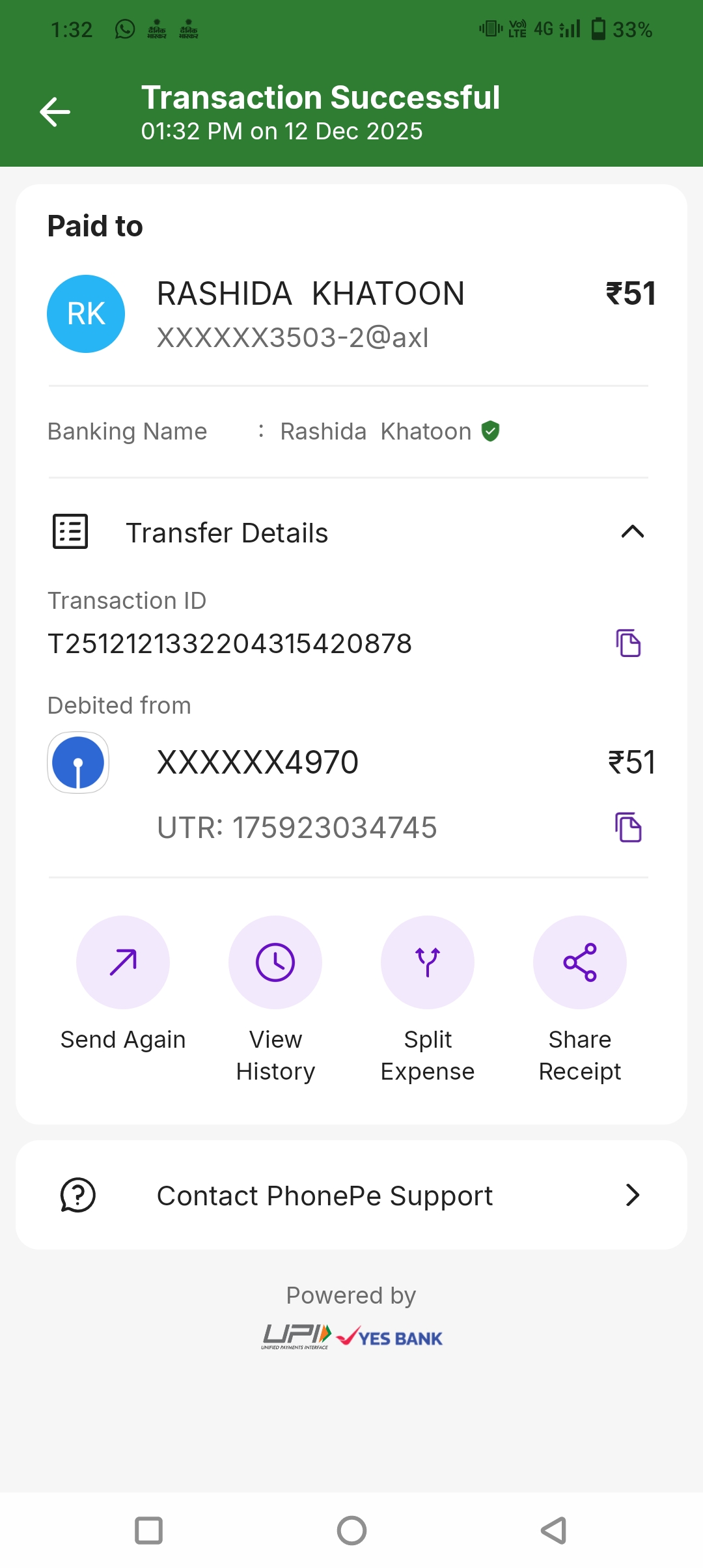The image size is (703, 1568).
Task: Tap the system home button
Action: tap(351, 1530)
